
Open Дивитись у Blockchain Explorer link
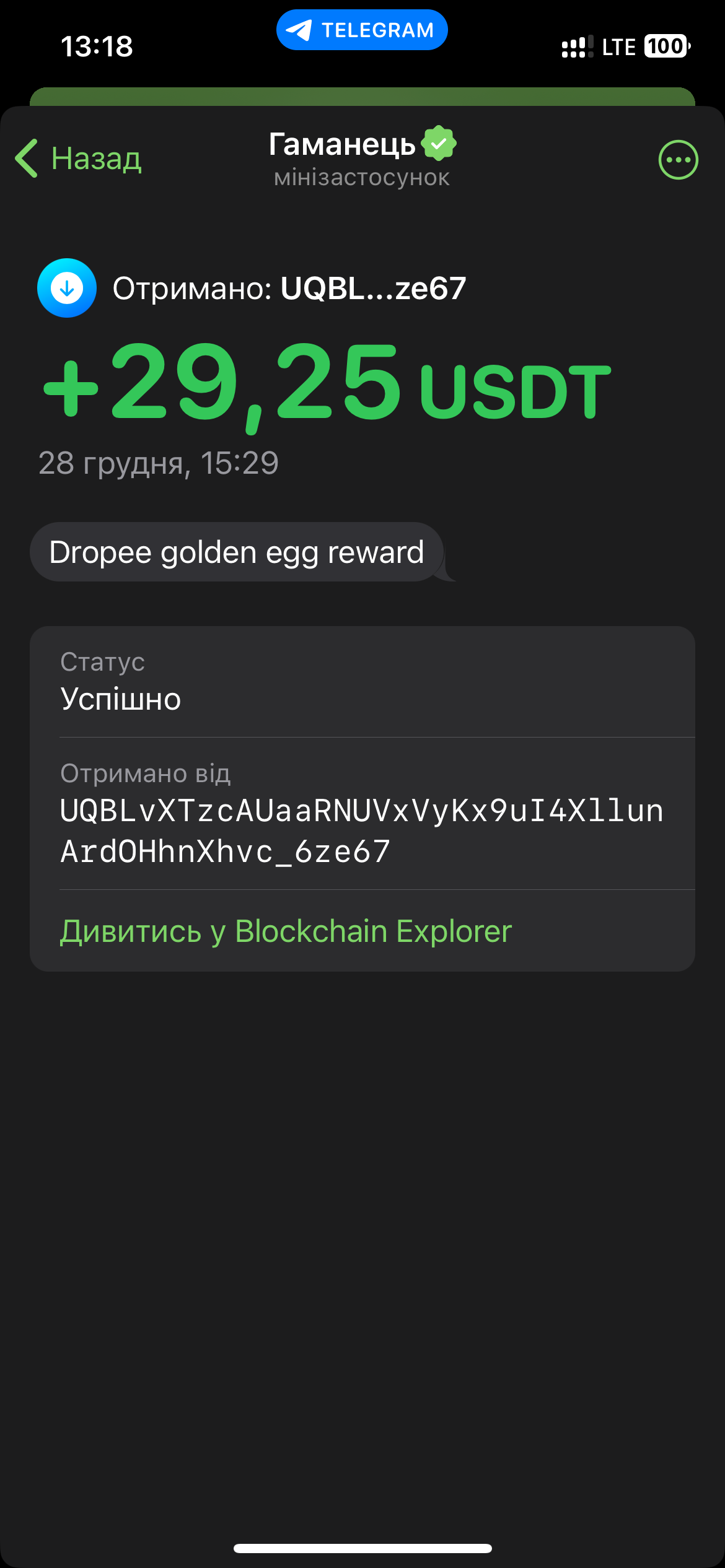(286, 931)
